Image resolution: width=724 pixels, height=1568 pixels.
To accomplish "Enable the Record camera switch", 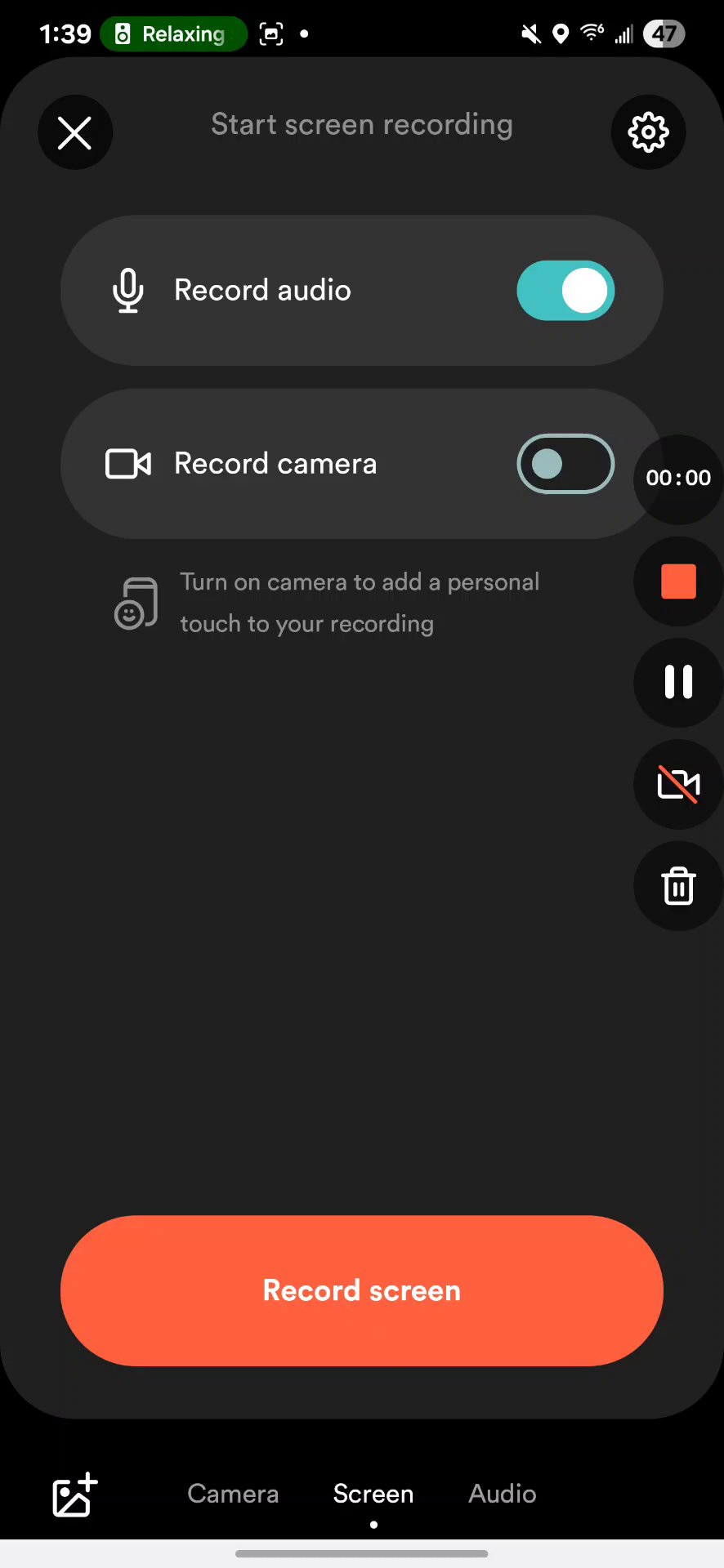I will (565, 464).
